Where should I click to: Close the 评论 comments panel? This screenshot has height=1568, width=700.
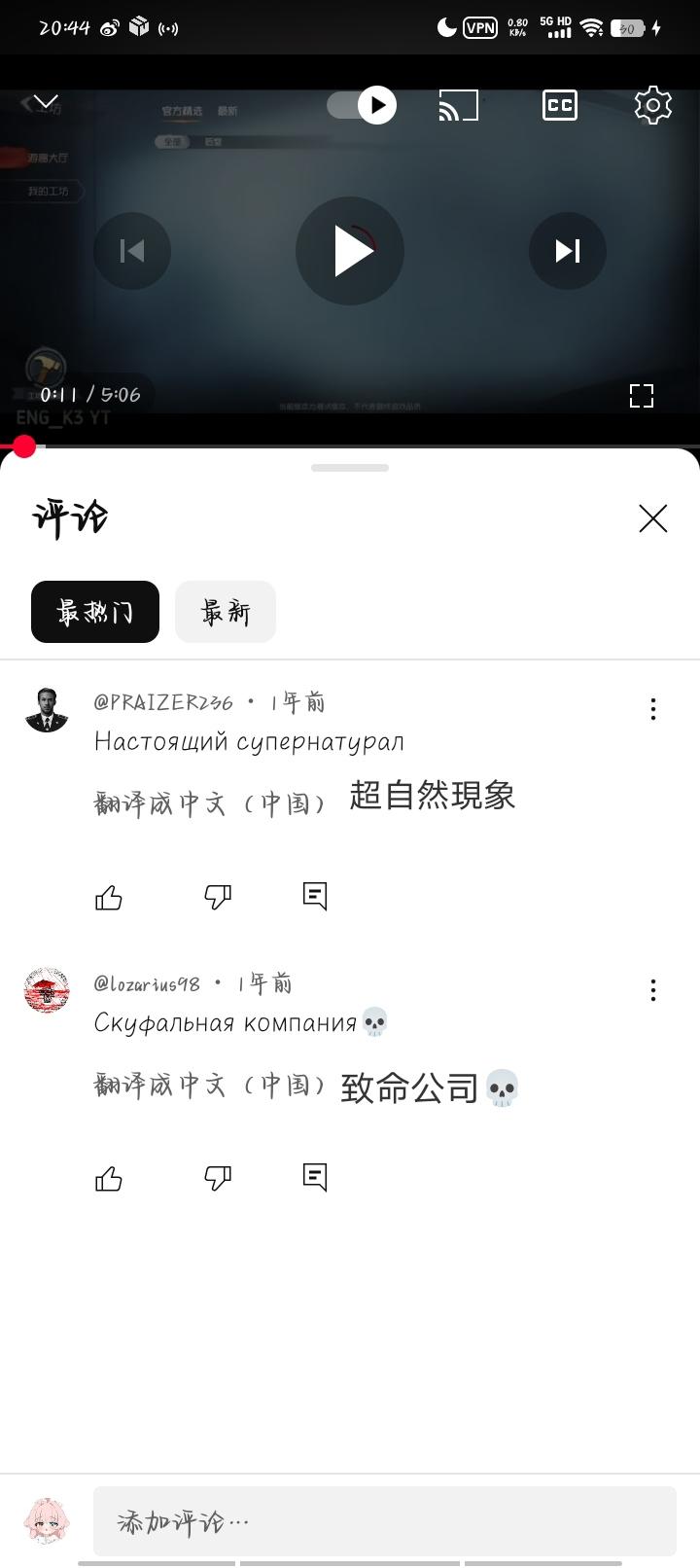pyautogui.click(x=653, y=518)
